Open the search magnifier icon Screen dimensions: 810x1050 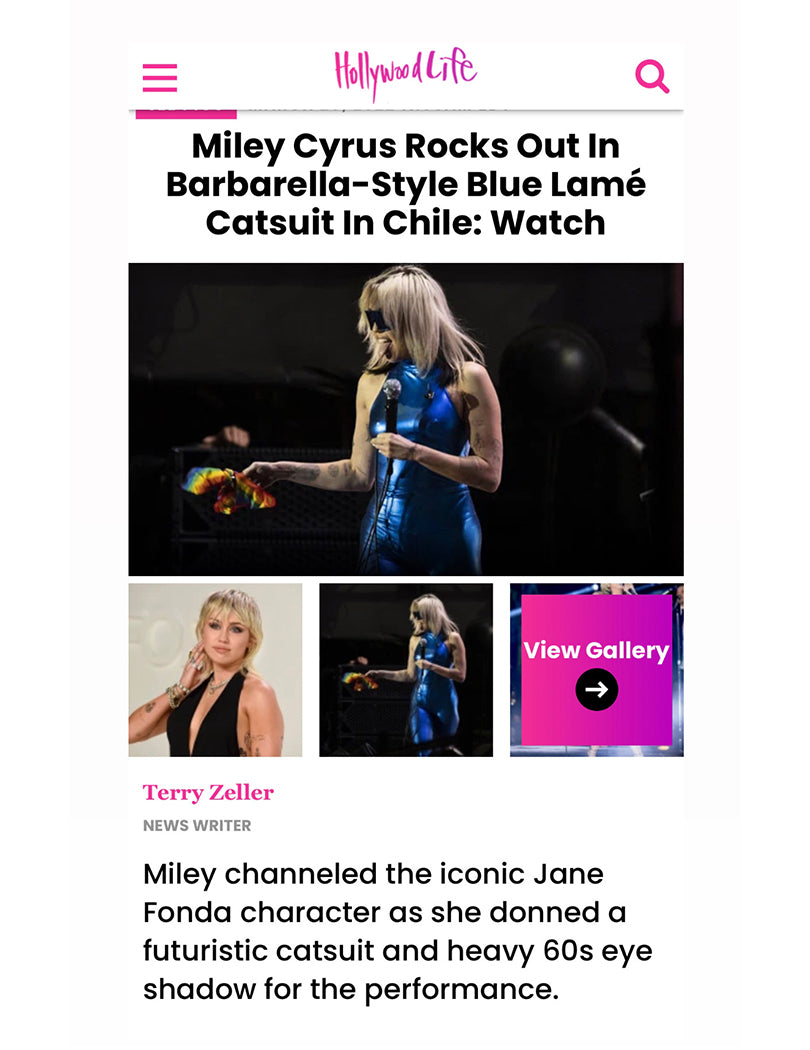click(x=652, y=76)
